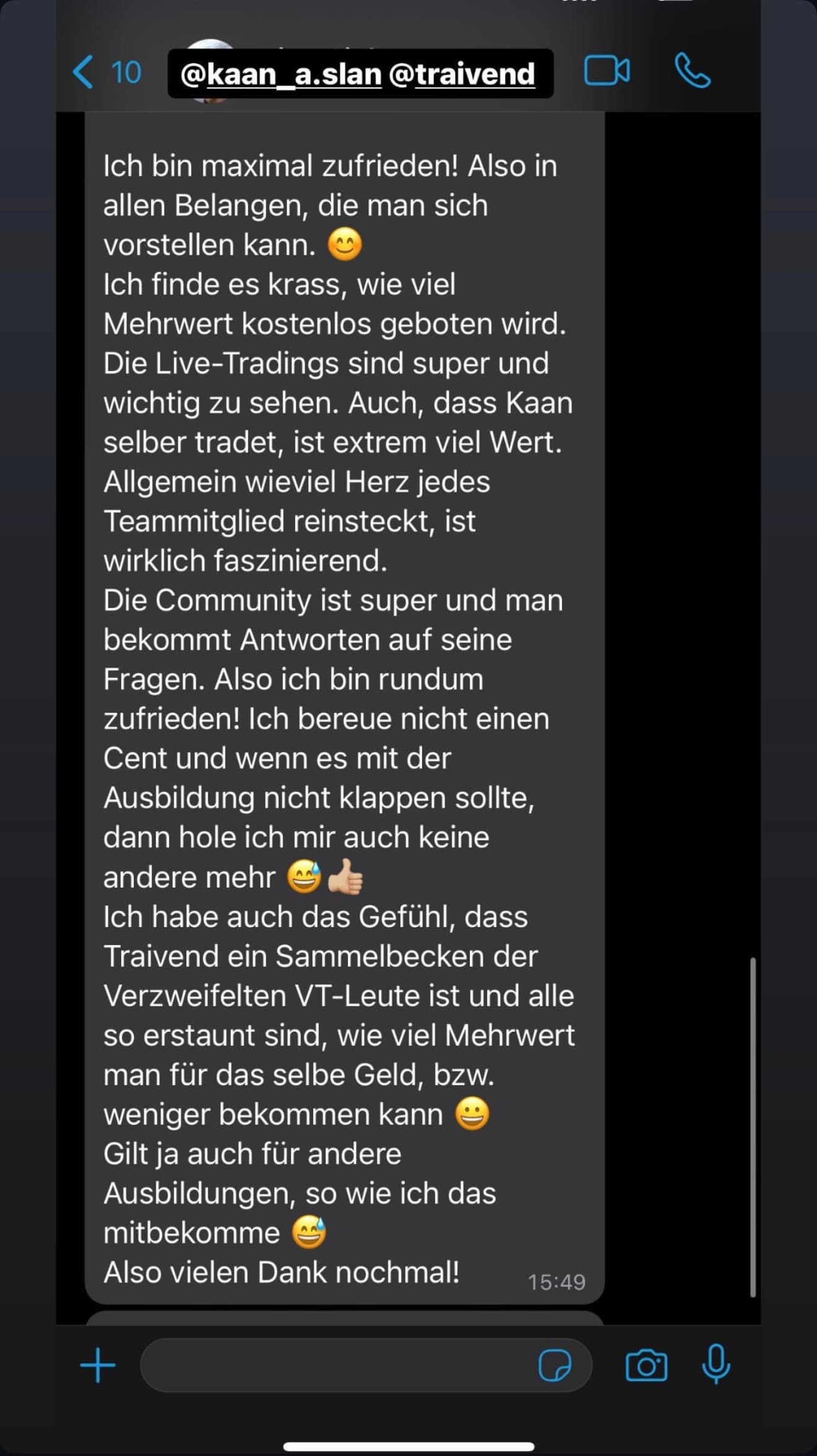
Task: Start a voice call with the phone icon
Action: pos(691,72)
